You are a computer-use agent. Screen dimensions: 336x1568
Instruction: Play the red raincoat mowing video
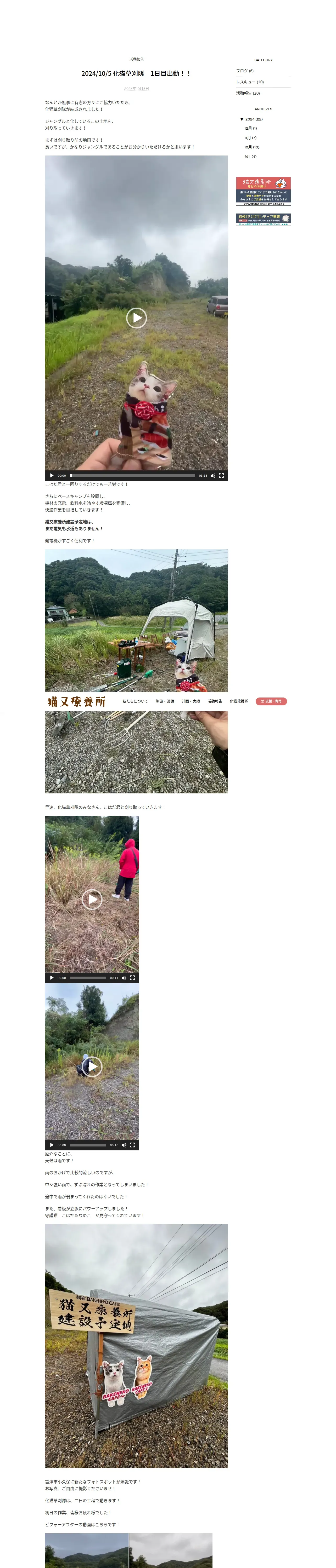pyautogui.click(x=92, y=899)
